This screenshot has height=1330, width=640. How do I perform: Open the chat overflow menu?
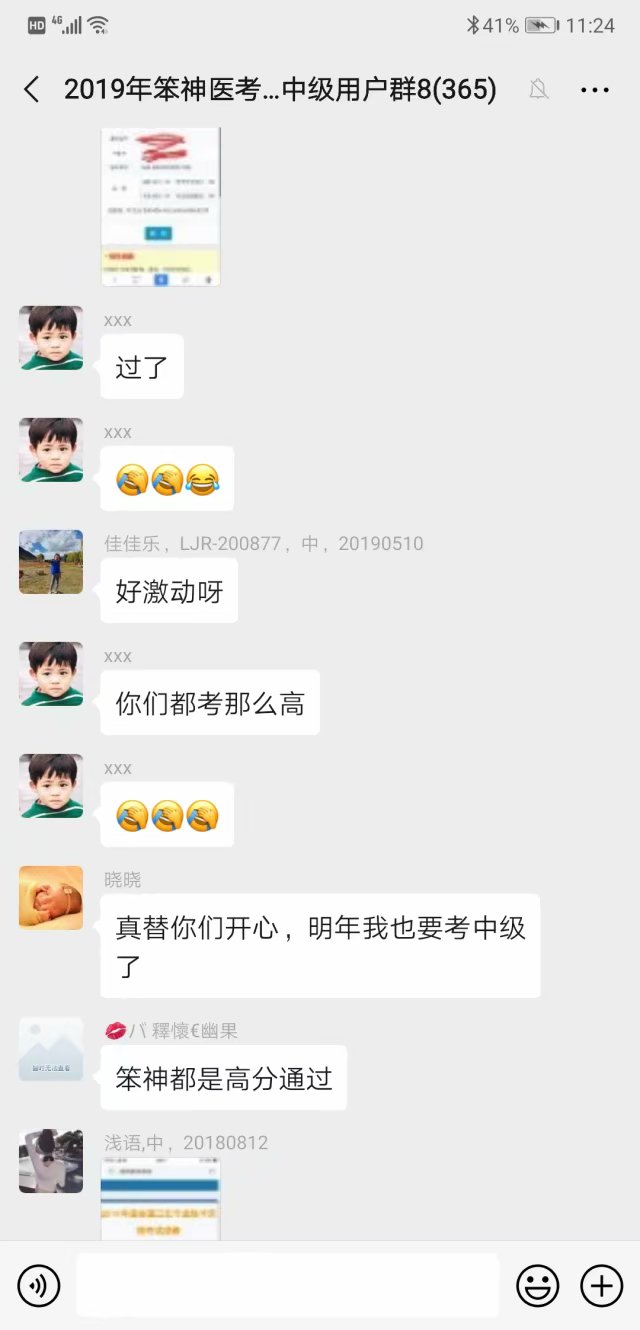[595, 90]
